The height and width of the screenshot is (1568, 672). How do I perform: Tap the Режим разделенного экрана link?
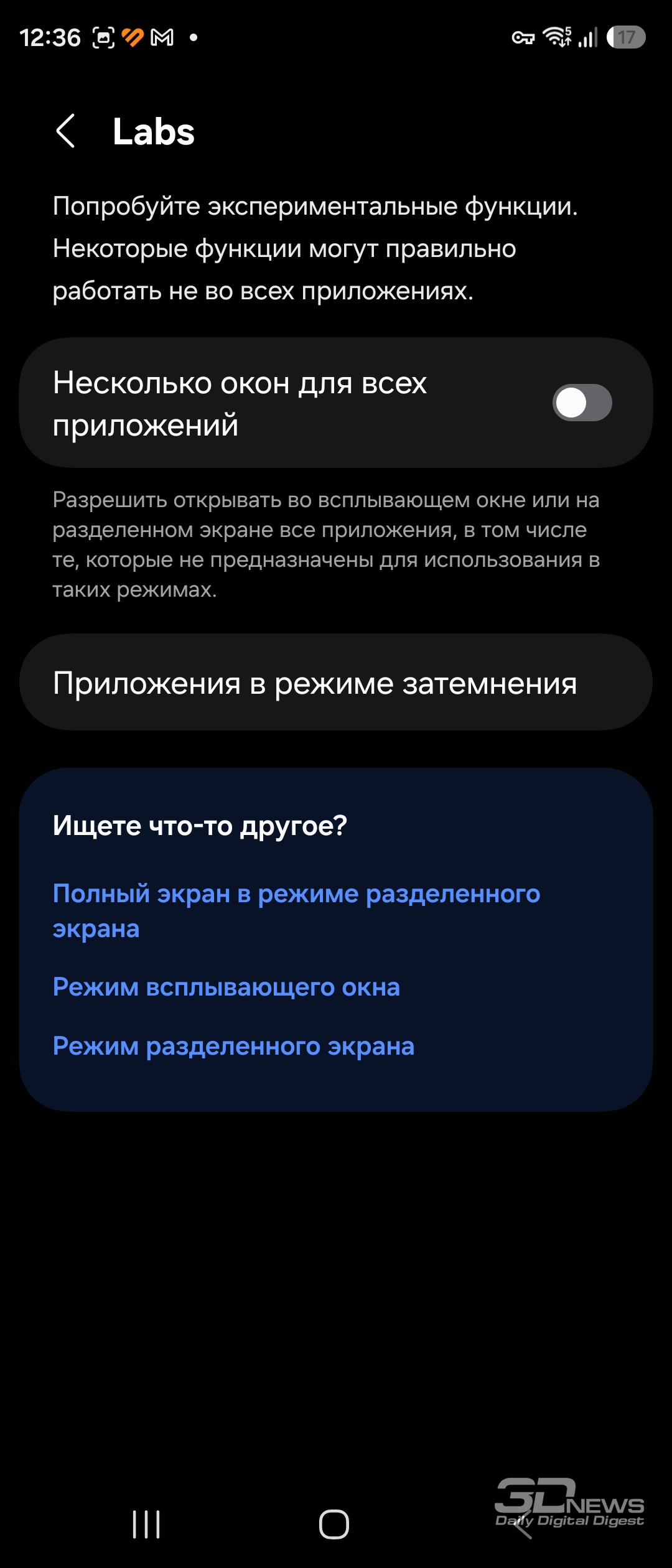point(233,1046)
